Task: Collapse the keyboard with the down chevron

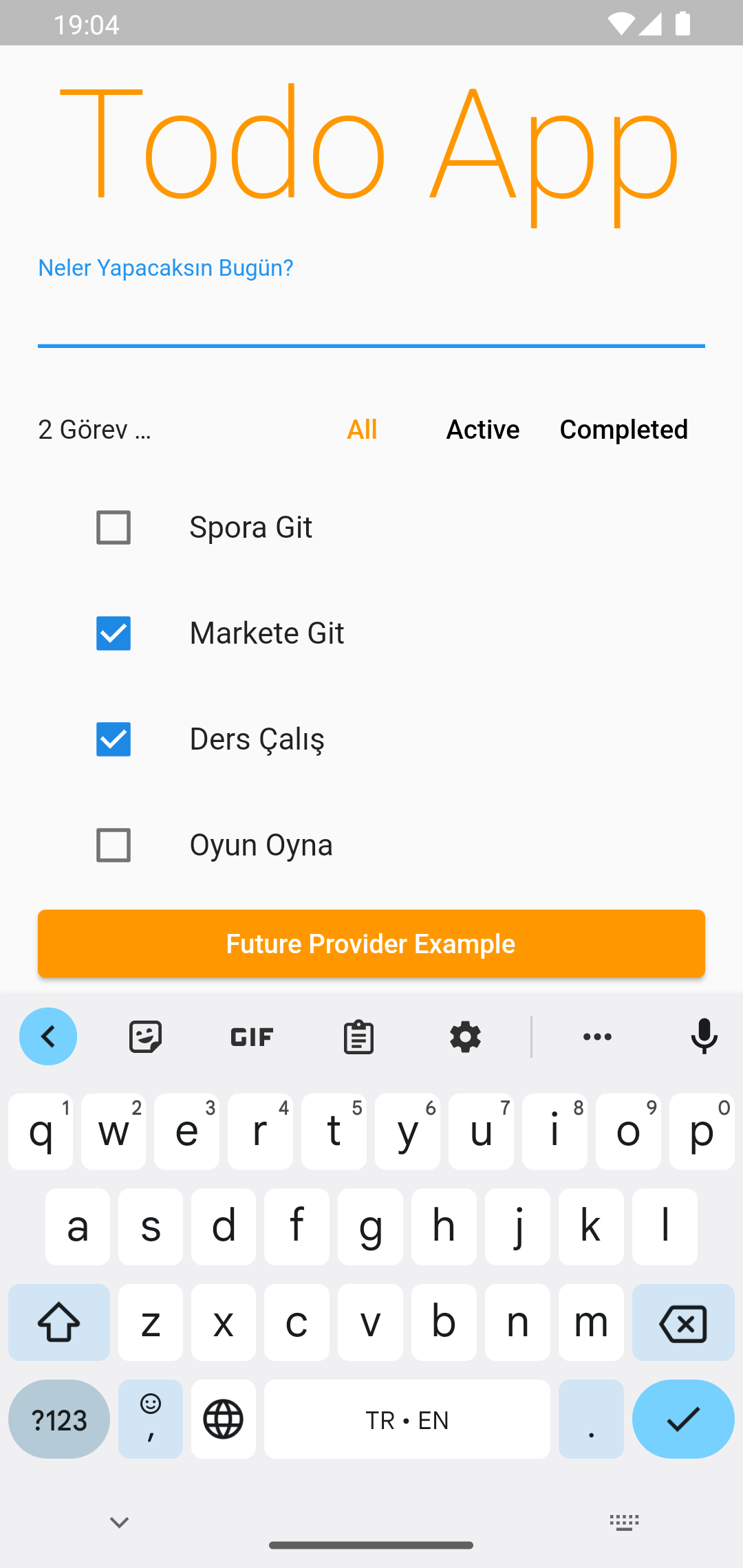Action: tap(118, 1521)
